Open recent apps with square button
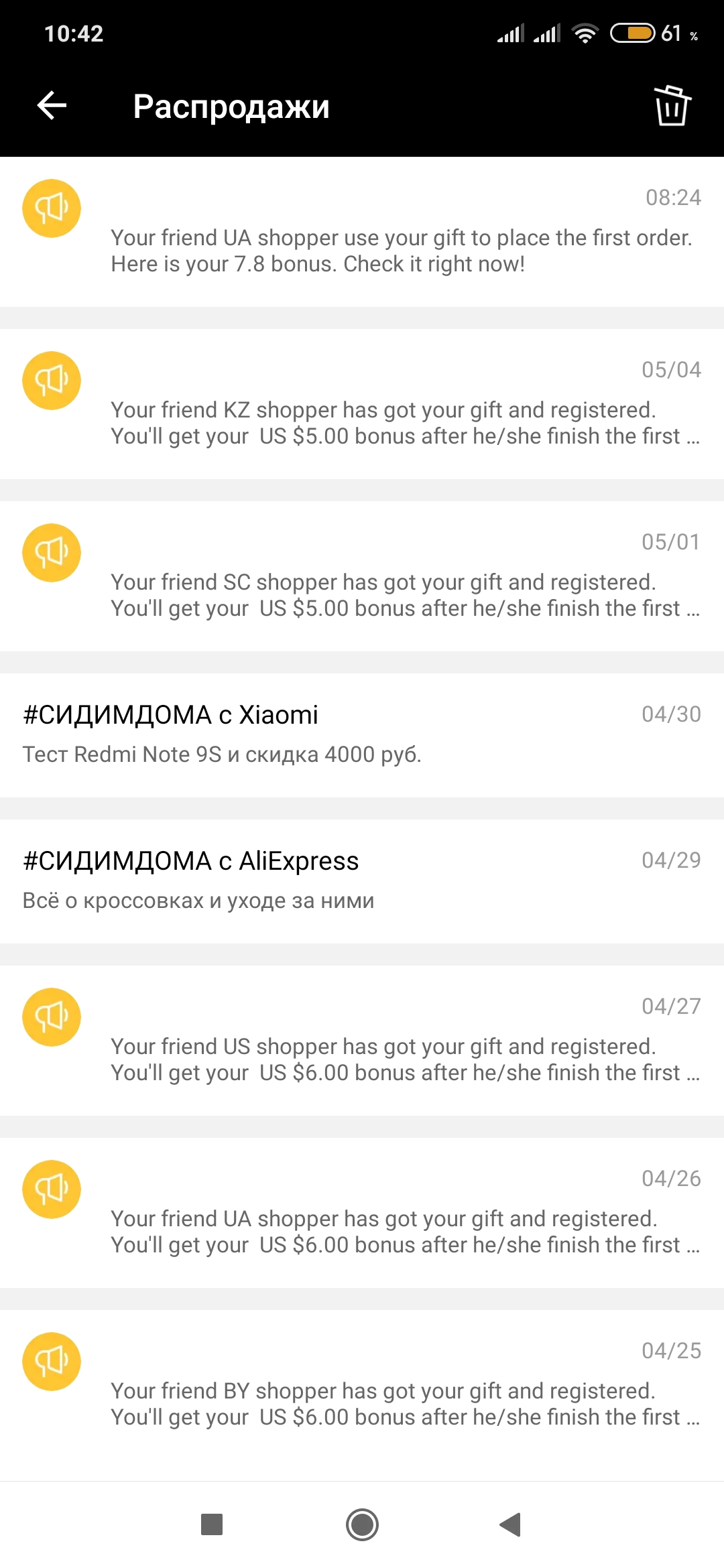The width and height of the screenshot is (724, 1568). [212, 1524]
